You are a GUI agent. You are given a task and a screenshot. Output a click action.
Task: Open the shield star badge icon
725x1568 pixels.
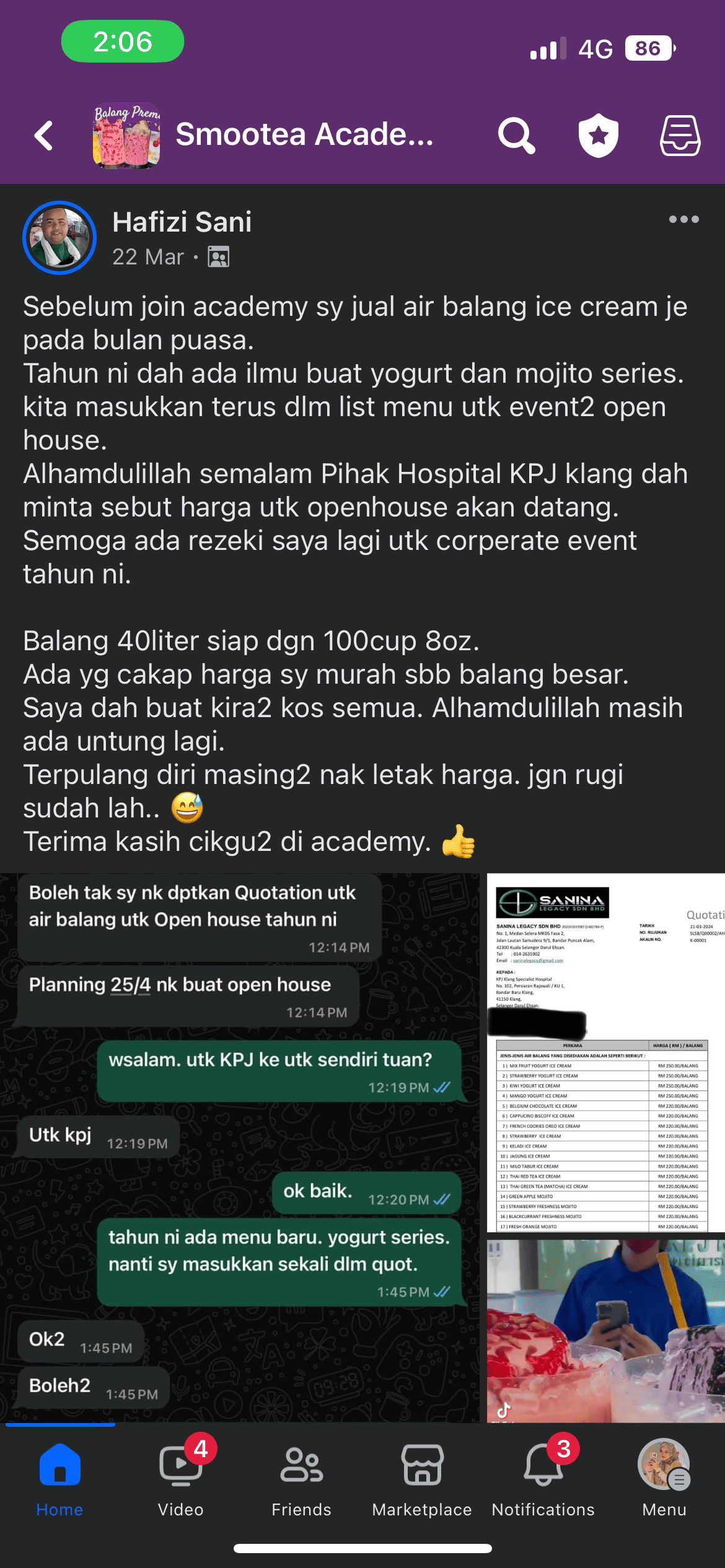[598, 136]
